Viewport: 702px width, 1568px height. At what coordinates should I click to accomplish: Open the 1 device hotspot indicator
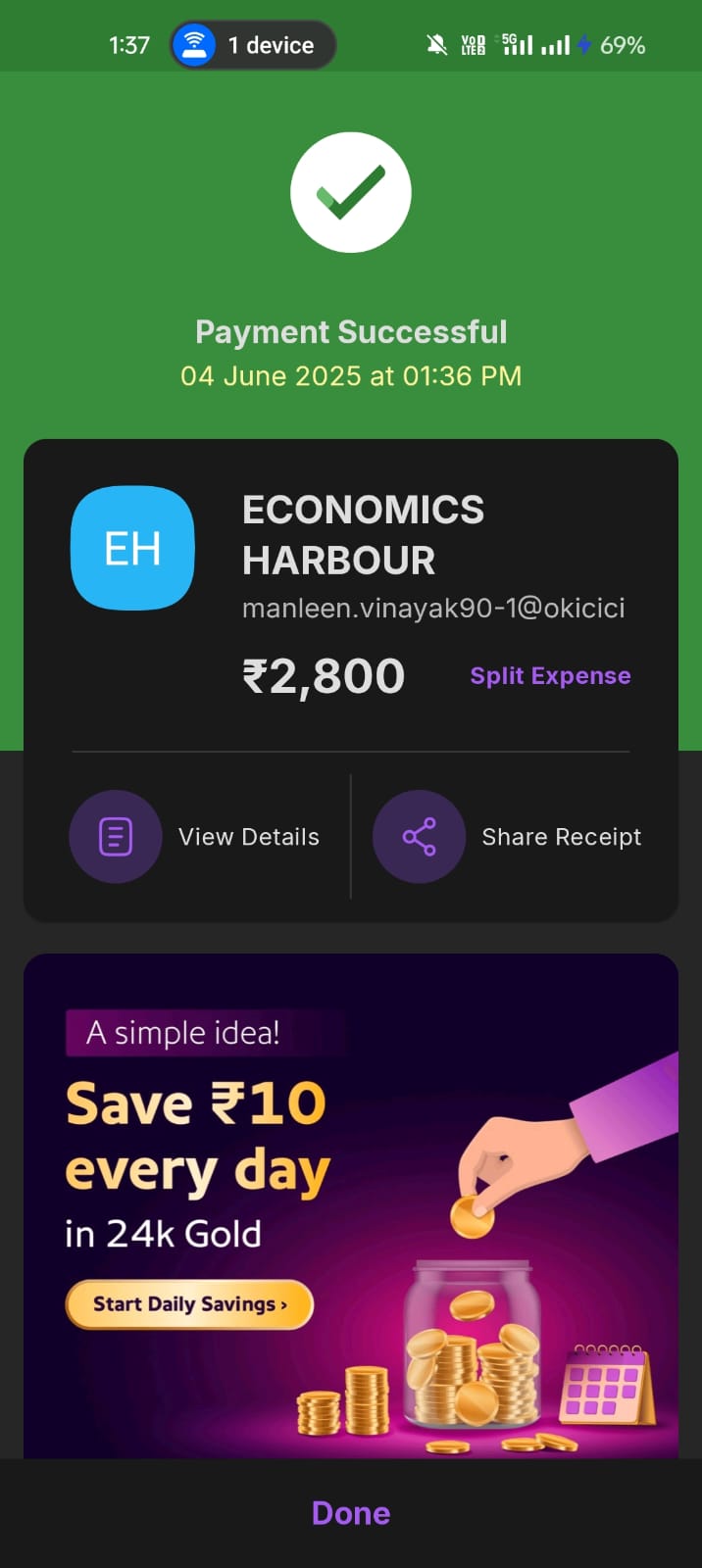click(253, 45)
